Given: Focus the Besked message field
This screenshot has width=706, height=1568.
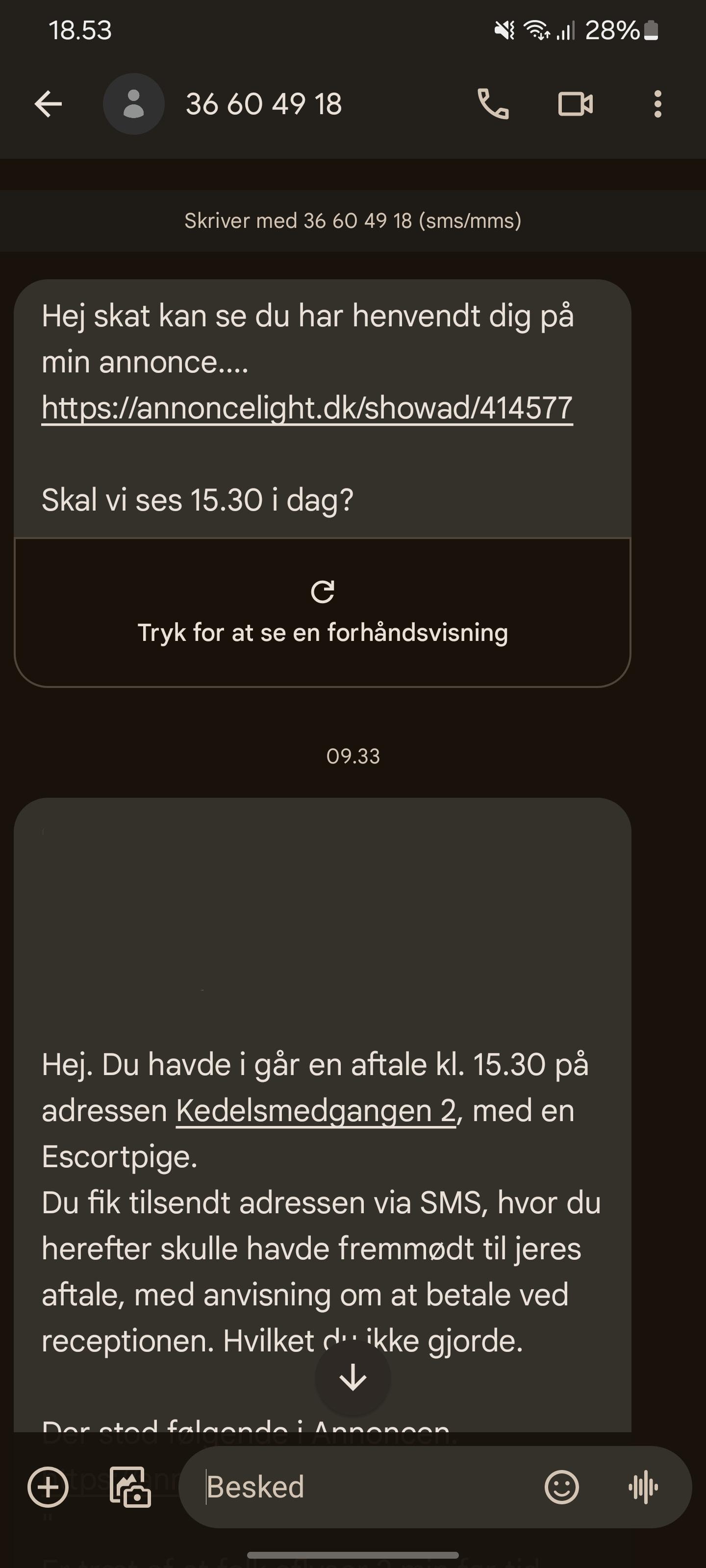Looking at the screenshot, I should coord(365,1487).
